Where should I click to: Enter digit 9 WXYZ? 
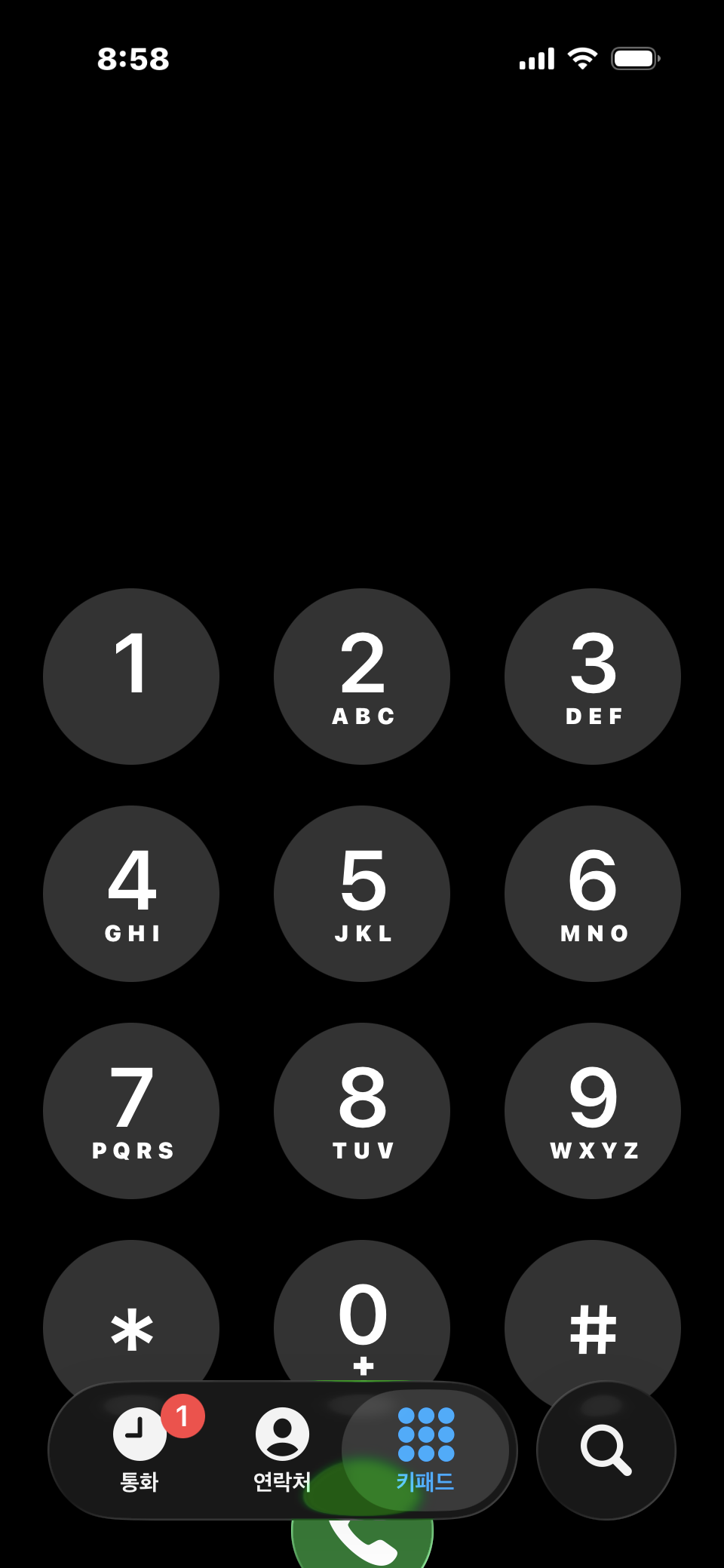point(593,1110)
